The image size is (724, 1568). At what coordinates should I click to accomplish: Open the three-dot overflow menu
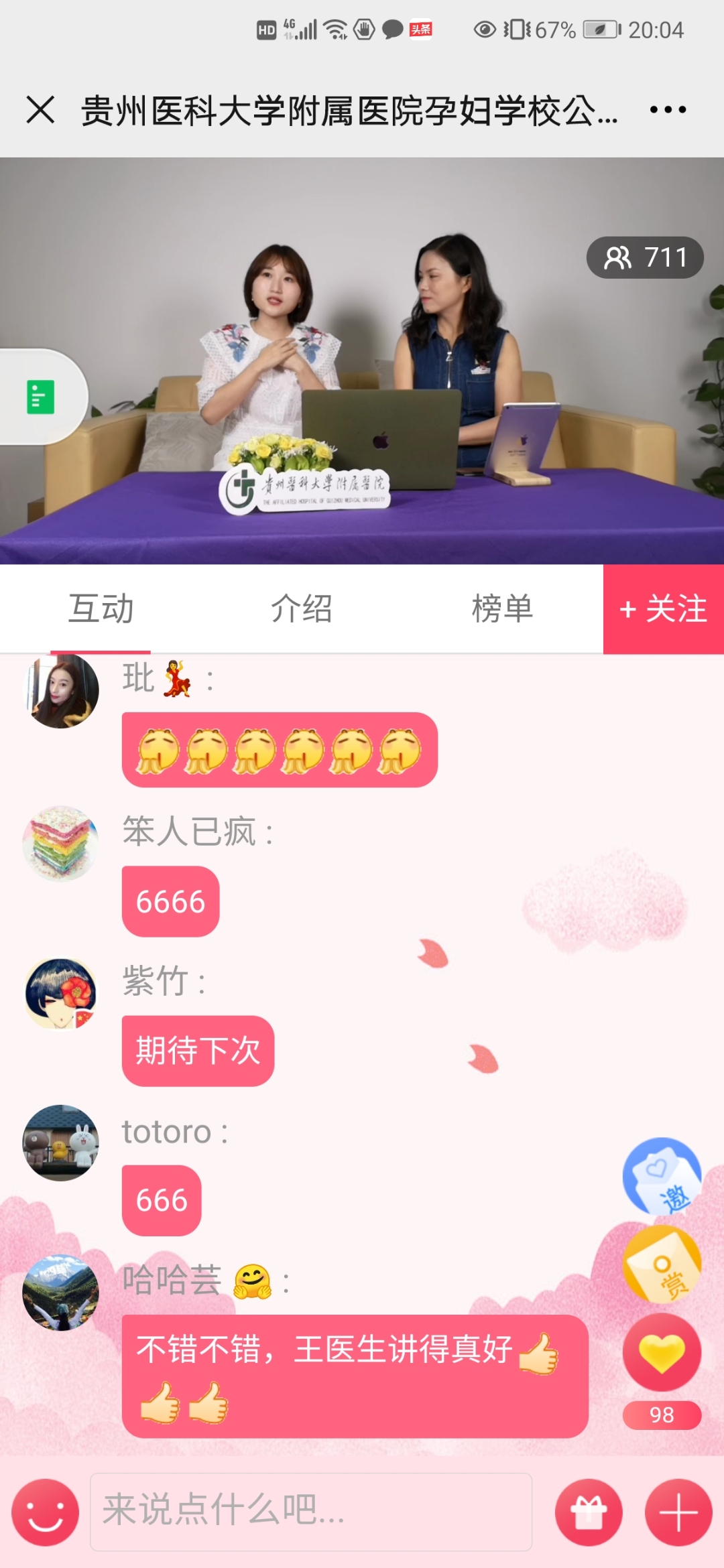coord(668,110)
